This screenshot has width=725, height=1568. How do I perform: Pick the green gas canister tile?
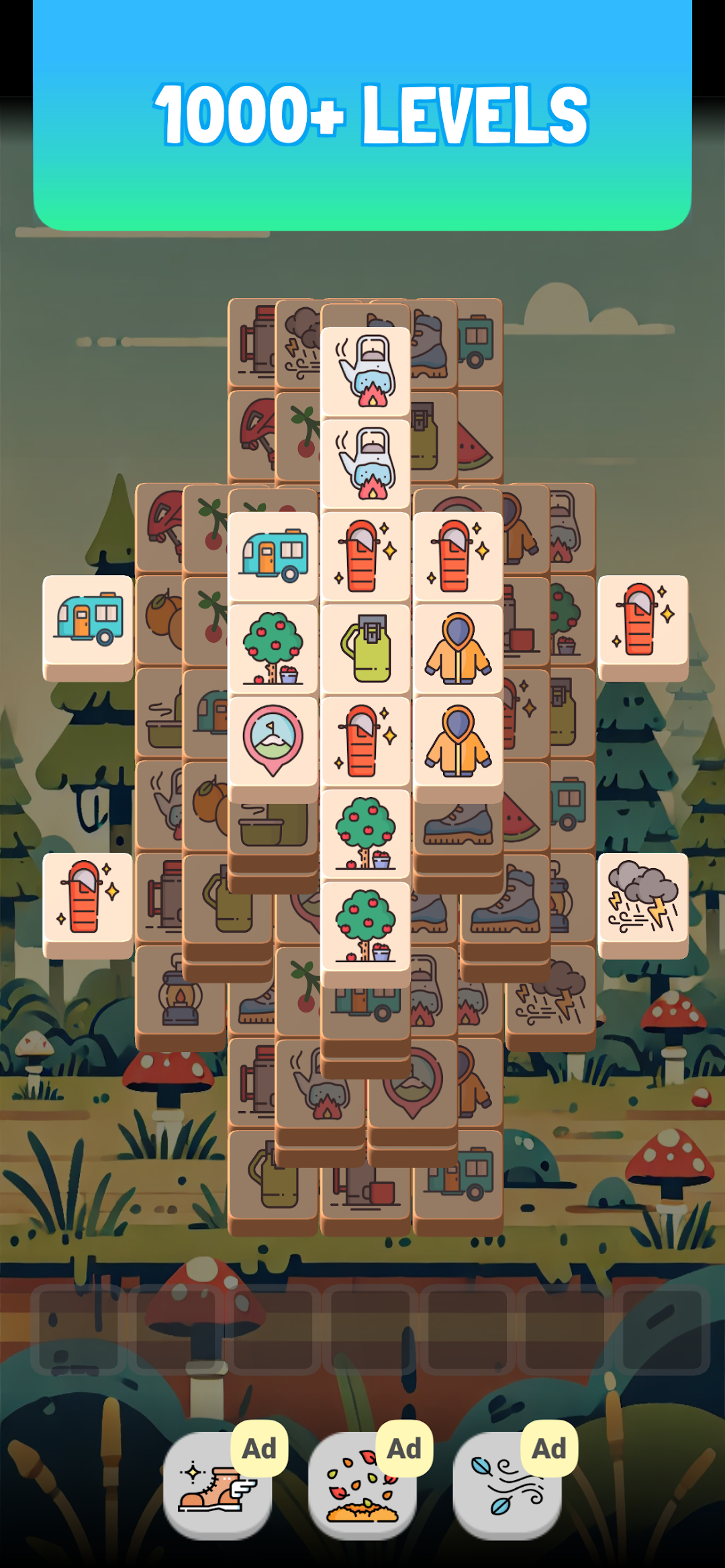[365, 649]
